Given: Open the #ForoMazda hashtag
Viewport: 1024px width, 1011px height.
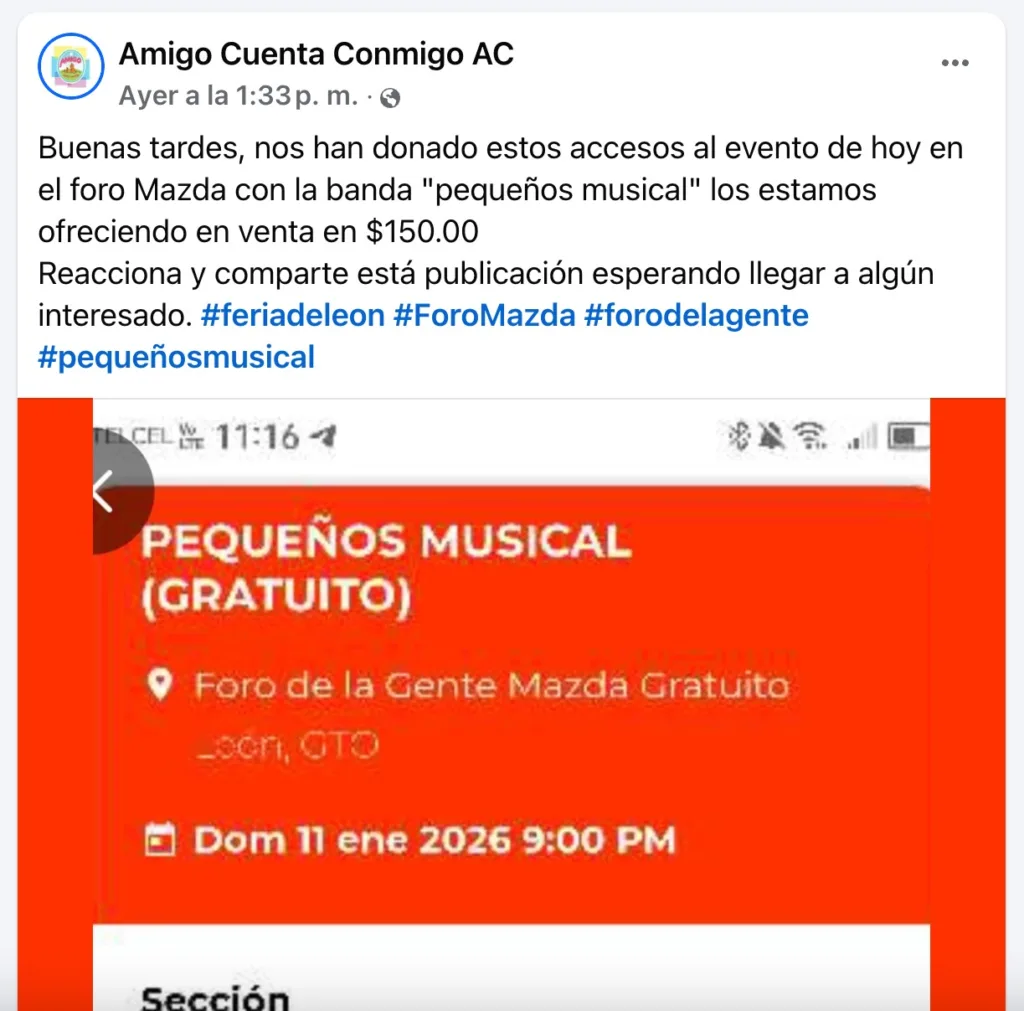Looking at the screenshot, I should [484, 316].
